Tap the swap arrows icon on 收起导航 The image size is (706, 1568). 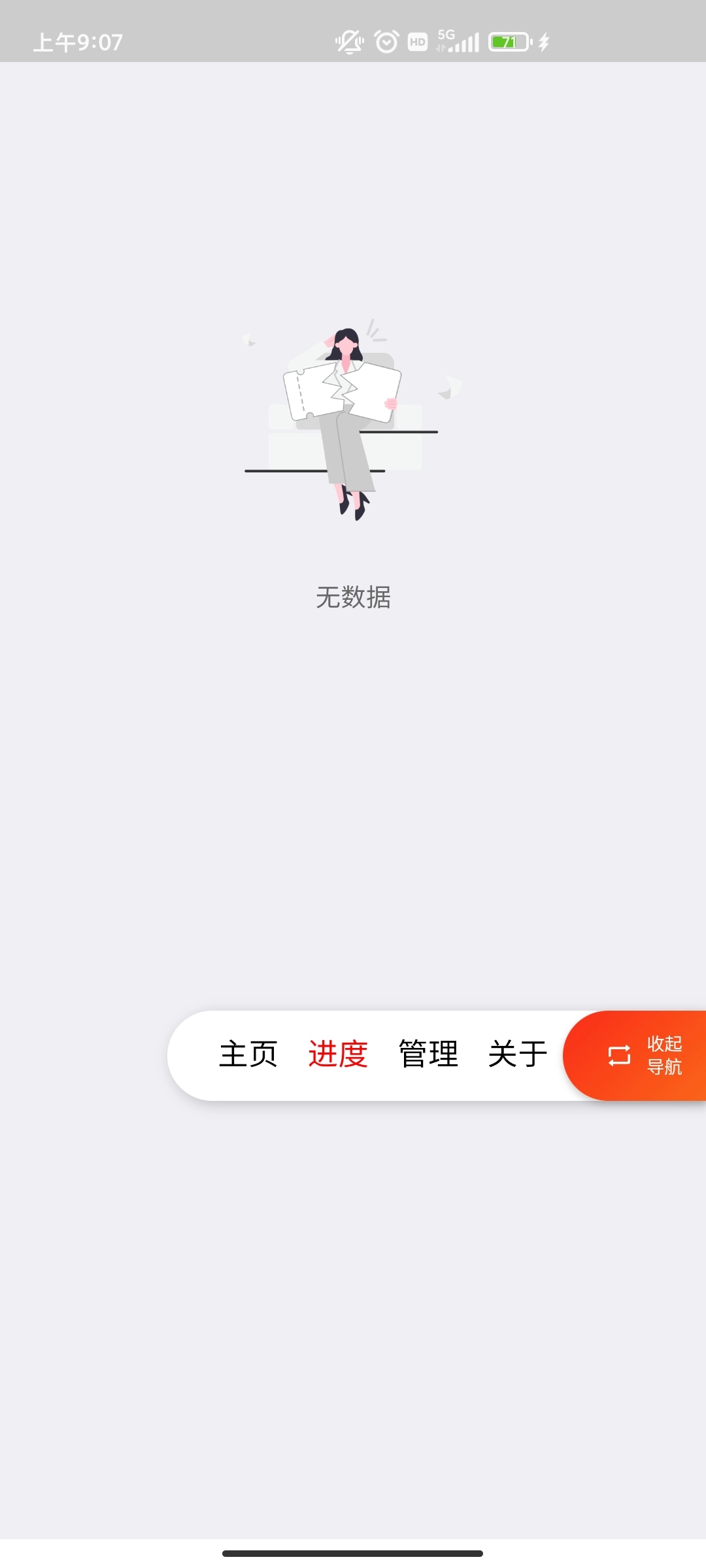click(x=618, y=1054)
